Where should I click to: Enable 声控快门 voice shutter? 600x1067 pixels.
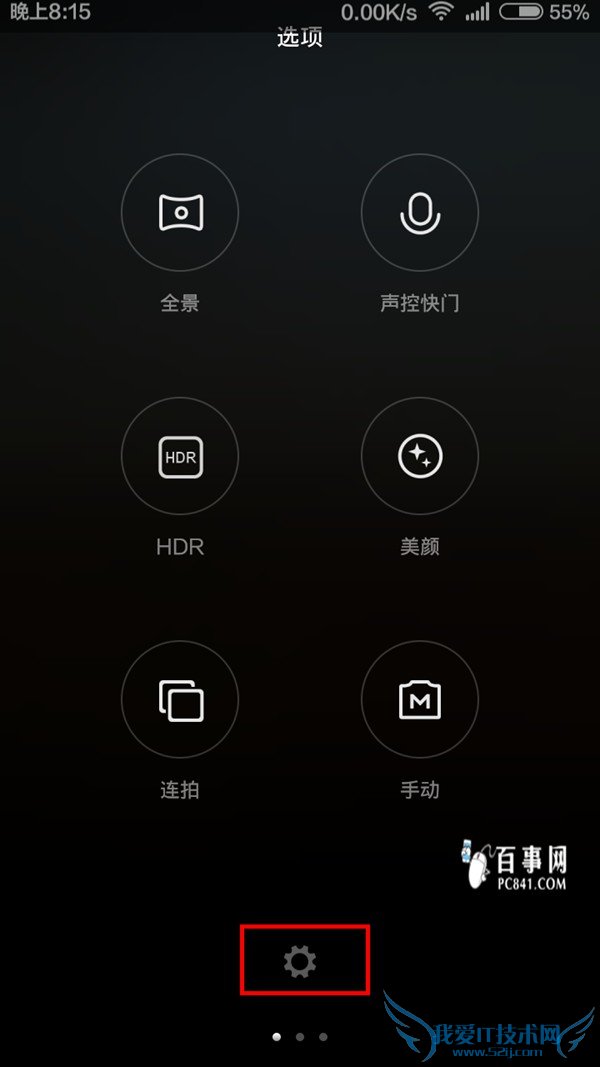click(420, 213)
